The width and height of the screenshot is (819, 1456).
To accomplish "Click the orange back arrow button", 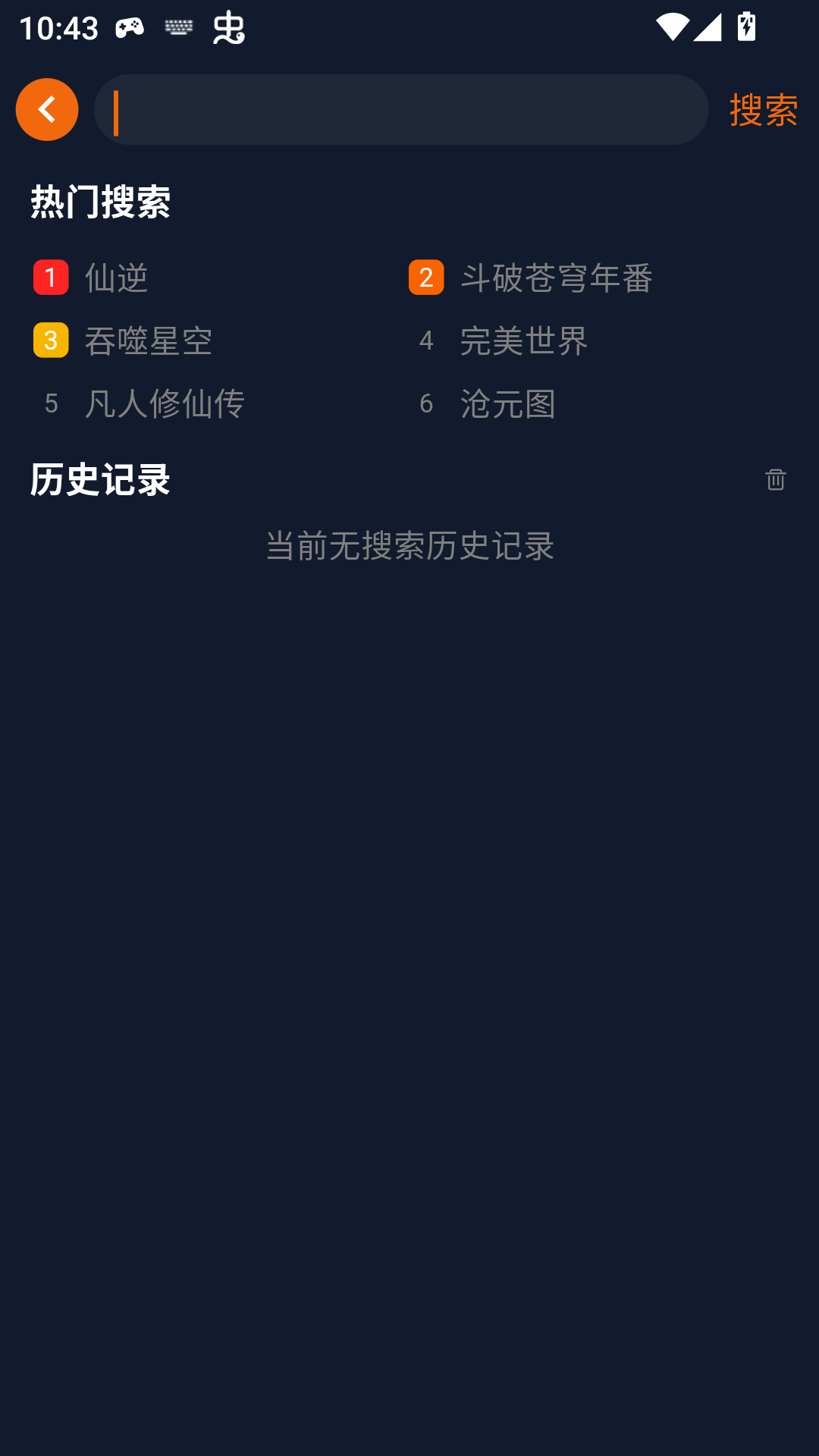I will 46,109.
